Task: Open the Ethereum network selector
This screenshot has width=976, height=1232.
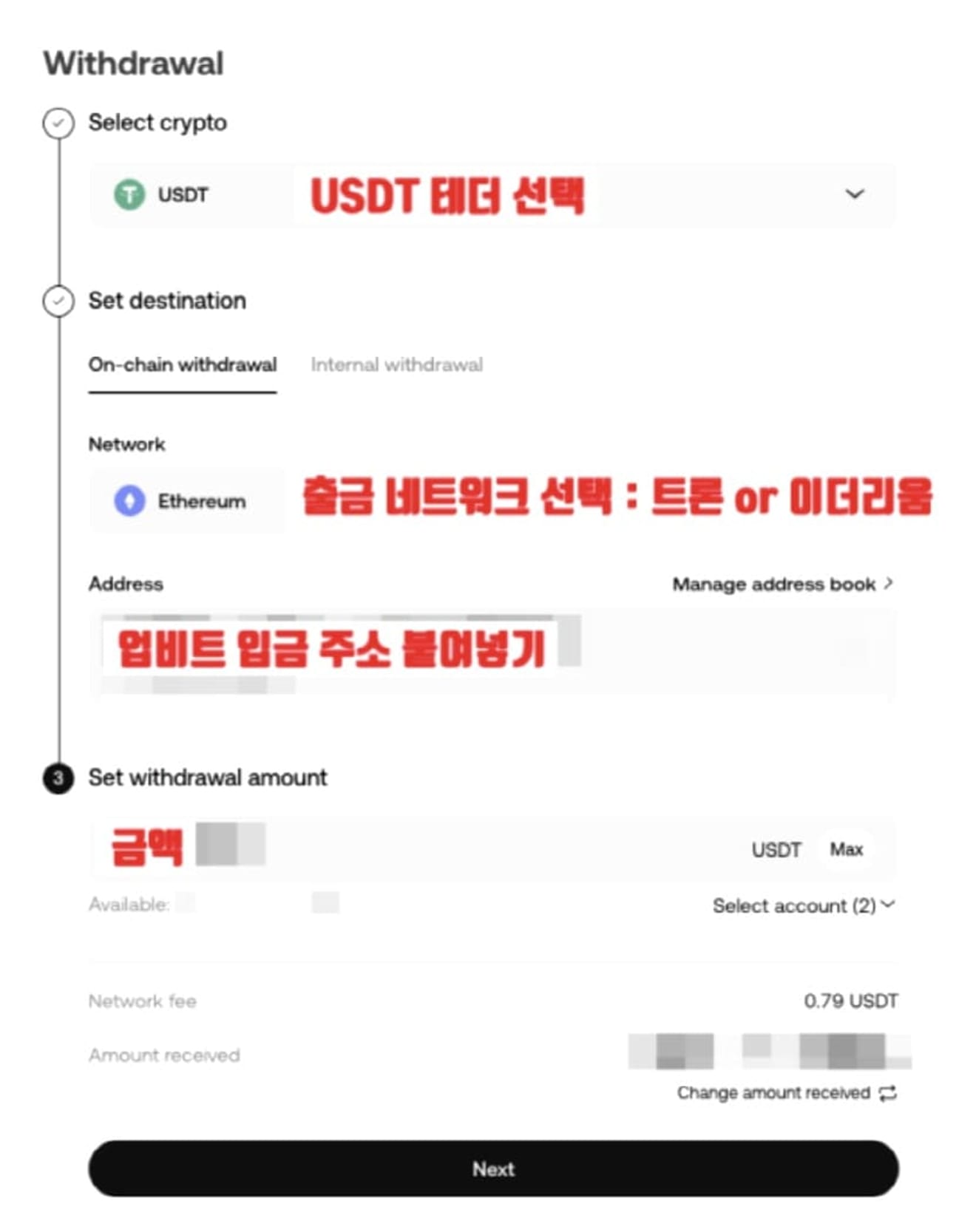Action: point(186,501)
